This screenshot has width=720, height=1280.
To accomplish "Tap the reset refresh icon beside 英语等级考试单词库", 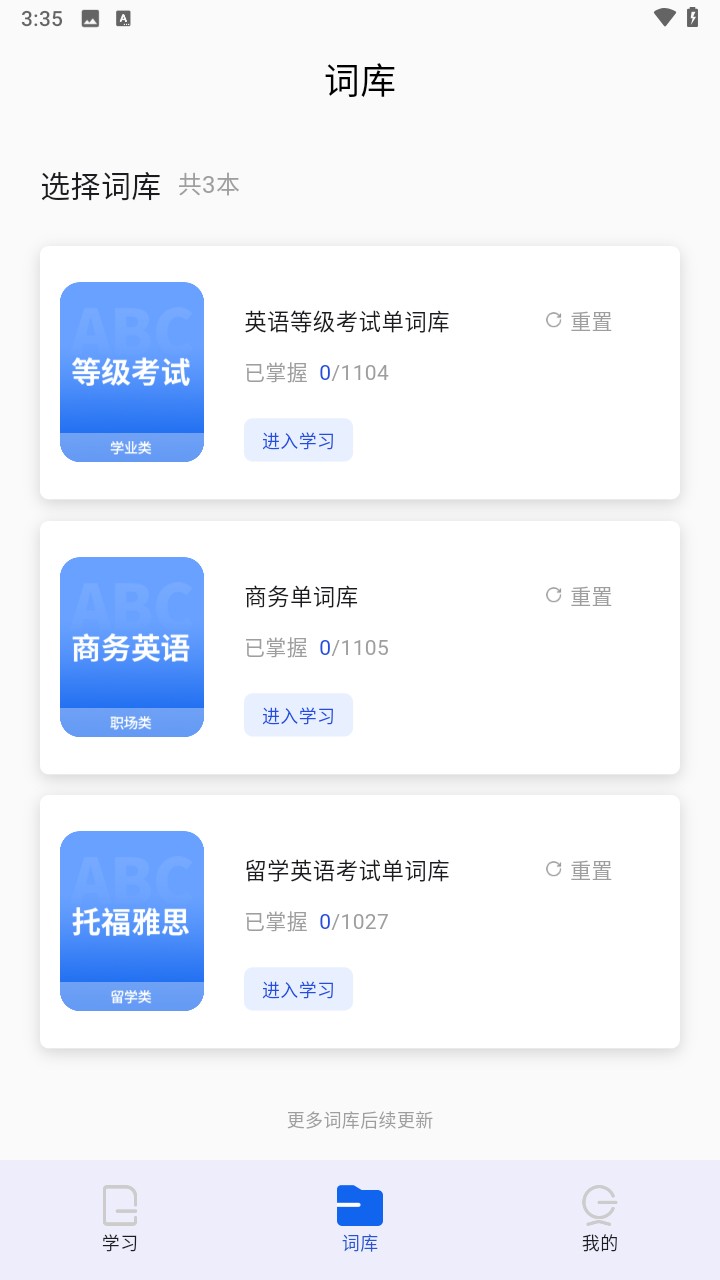I will (552, 320).
